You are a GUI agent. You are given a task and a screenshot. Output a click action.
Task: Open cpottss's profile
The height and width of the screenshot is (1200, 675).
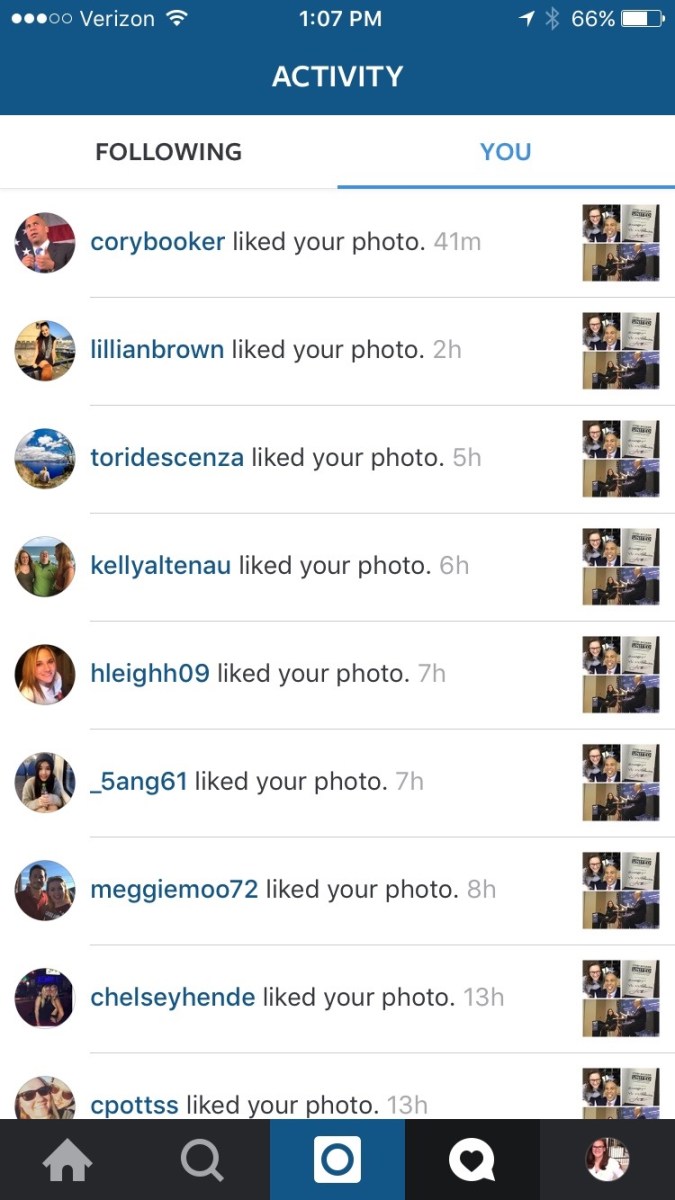coord(134,1105)
